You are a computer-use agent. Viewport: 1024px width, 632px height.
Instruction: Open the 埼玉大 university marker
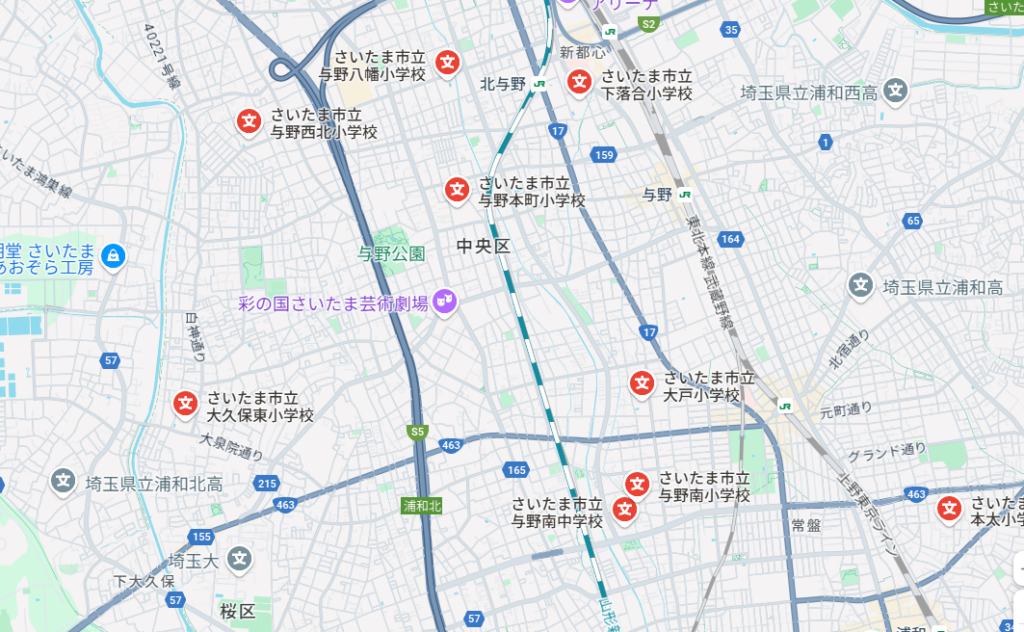[239, 558]
